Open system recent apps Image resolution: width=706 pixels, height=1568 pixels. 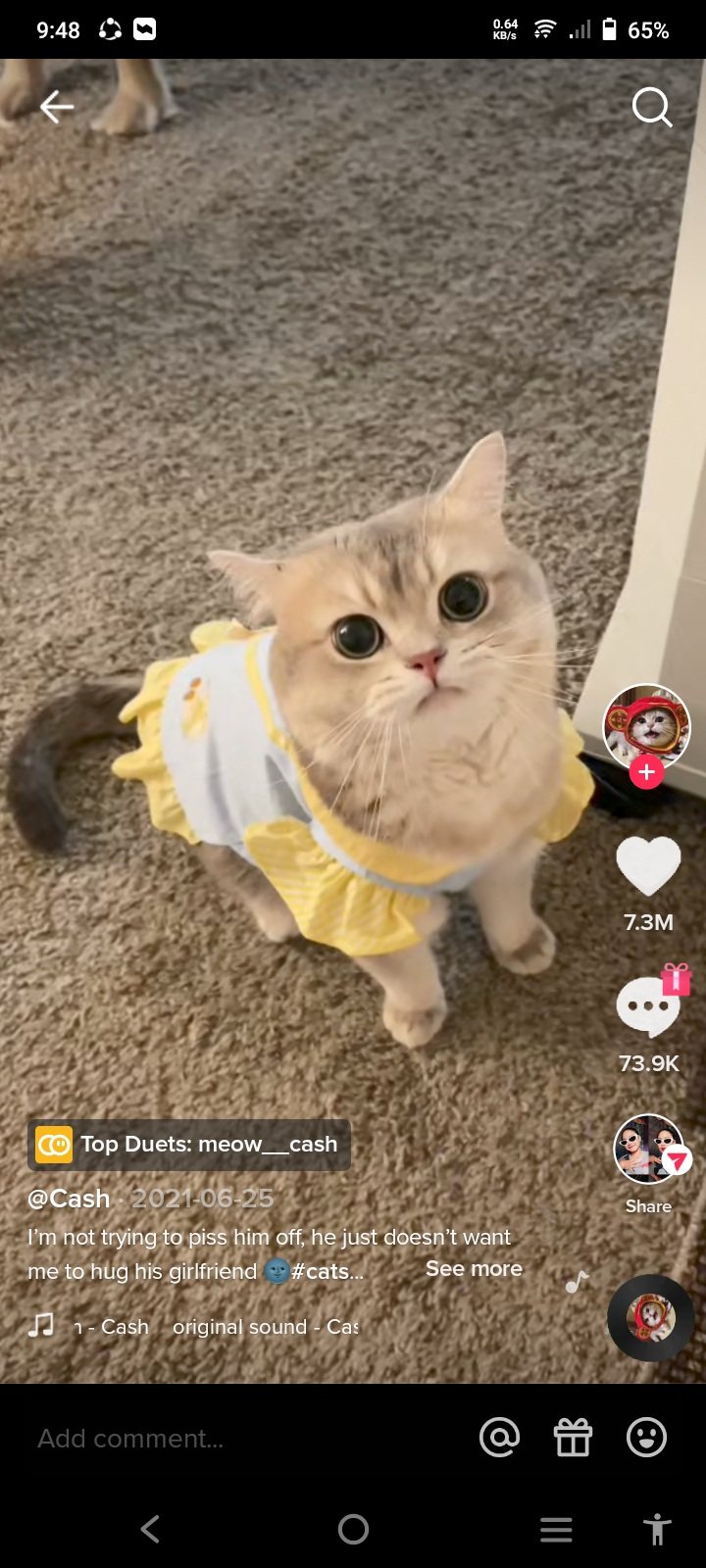pyautogui.click(x=556, y=1529)
